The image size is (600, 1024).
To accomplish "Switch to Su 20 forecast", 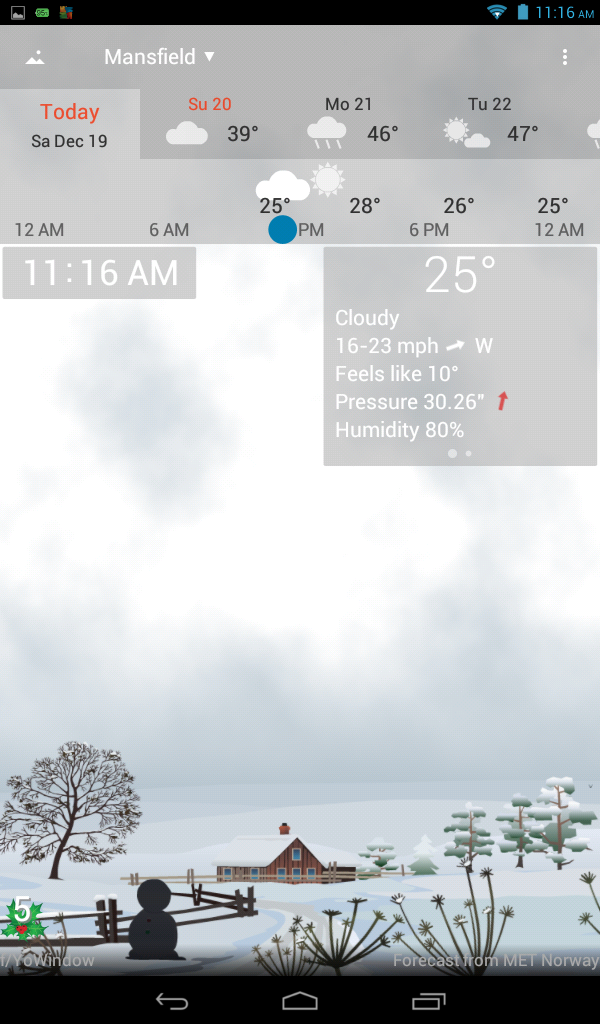I will 211,124.
